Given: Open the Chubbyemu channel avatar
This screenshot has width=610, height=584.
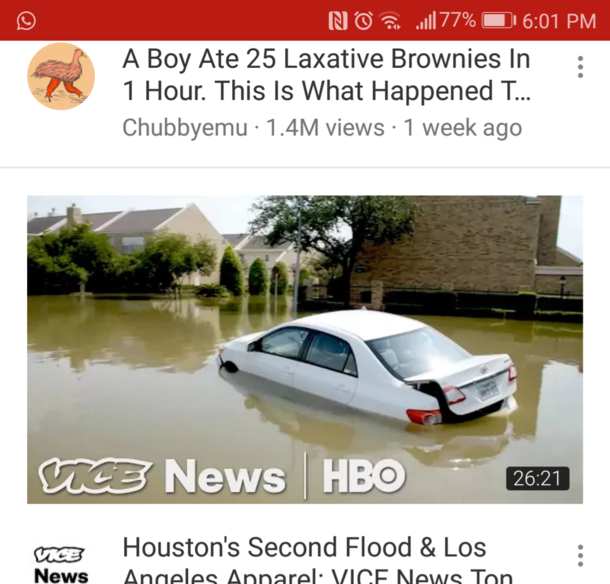Looking at the screenshot, I should click(61, 76).
